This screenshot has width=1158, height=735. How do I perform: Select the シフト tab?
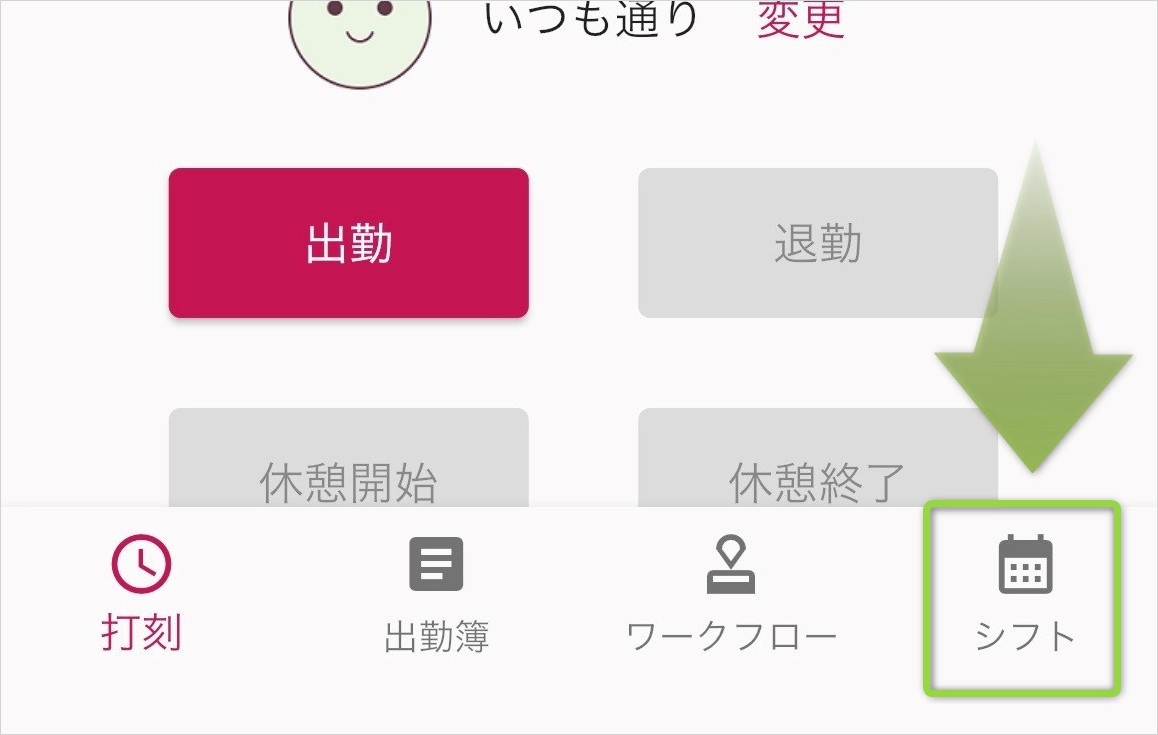[x=1025, y=595]
